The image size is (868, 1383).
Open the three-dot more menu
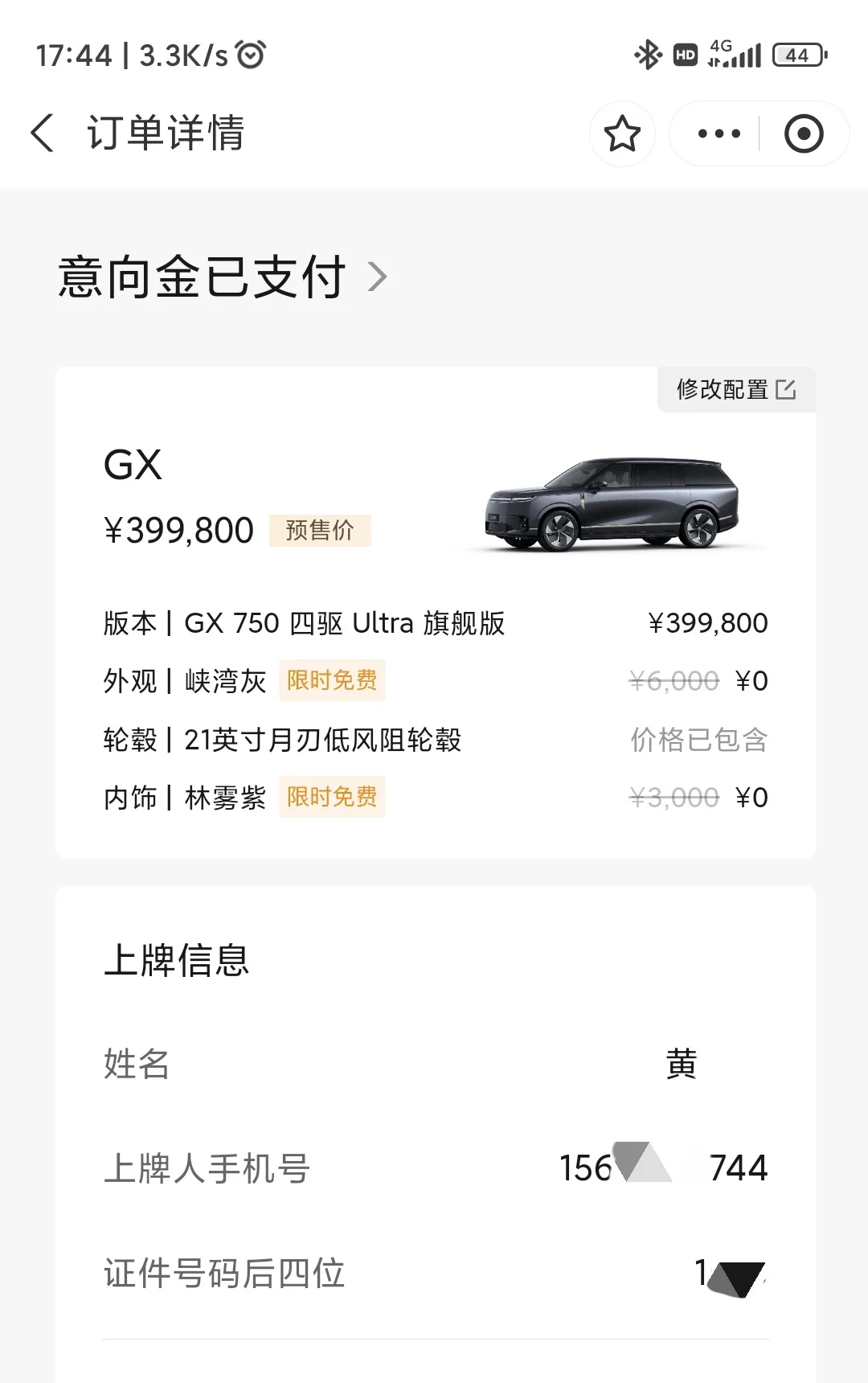[719, 133]
